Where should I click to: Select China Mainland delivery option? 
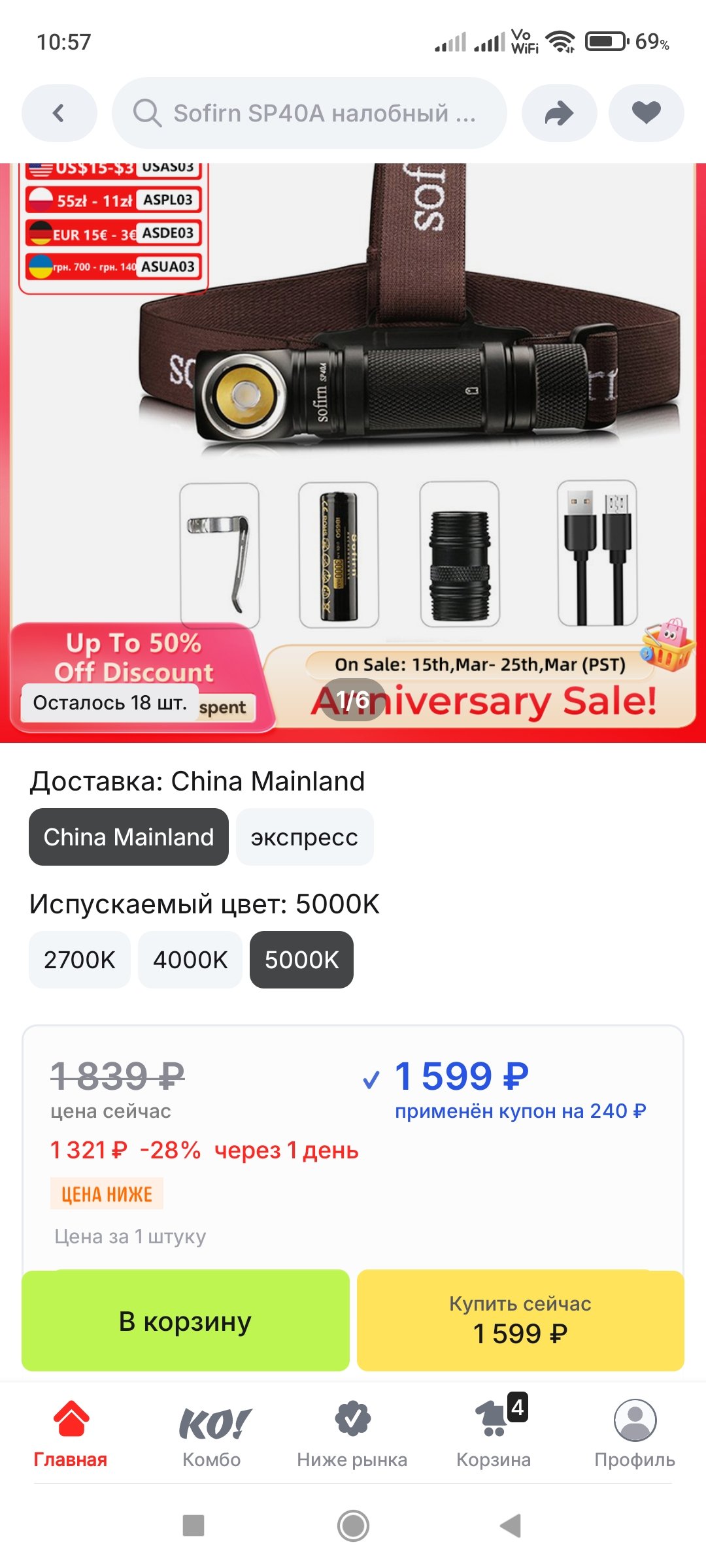pyautogui.click(x=129, y=837)
